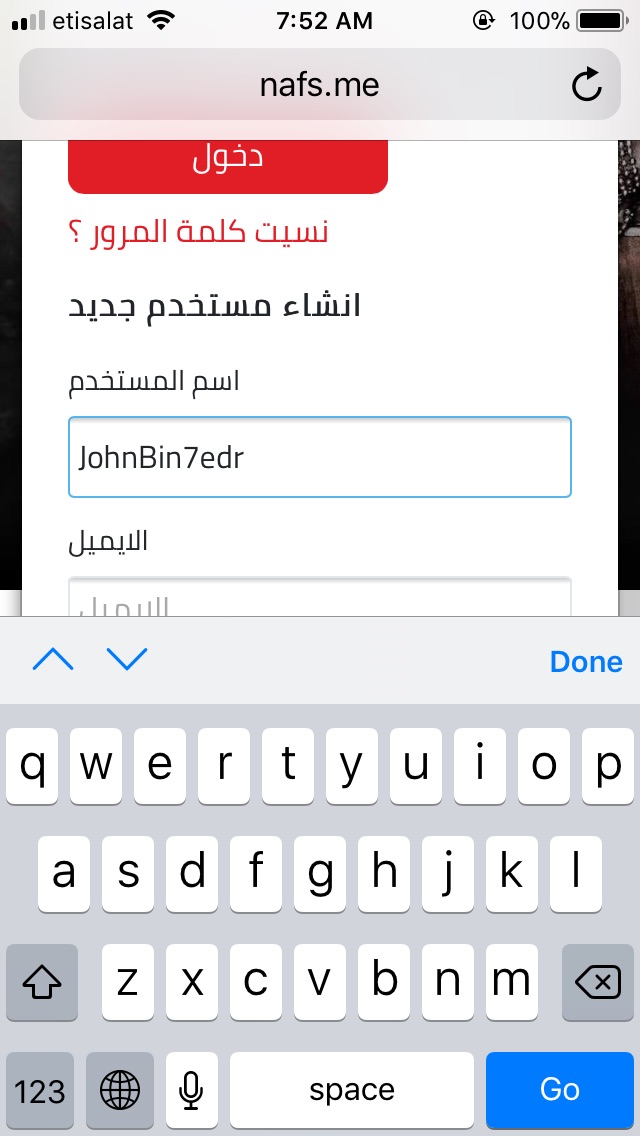
Task: Jump to next form field arrow
Action: click(127, 659)
